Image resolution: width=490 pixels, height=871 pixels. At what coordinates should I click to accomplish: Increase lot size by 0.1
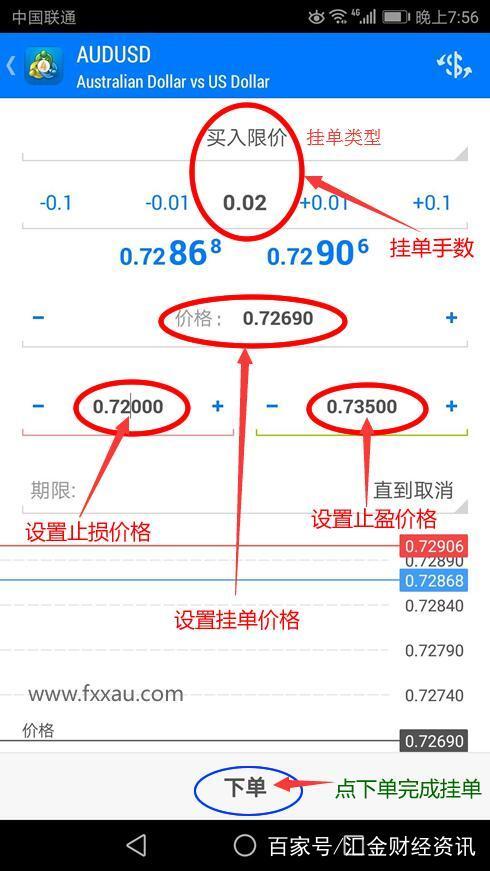pyautogui.click(x=432, y=203)
